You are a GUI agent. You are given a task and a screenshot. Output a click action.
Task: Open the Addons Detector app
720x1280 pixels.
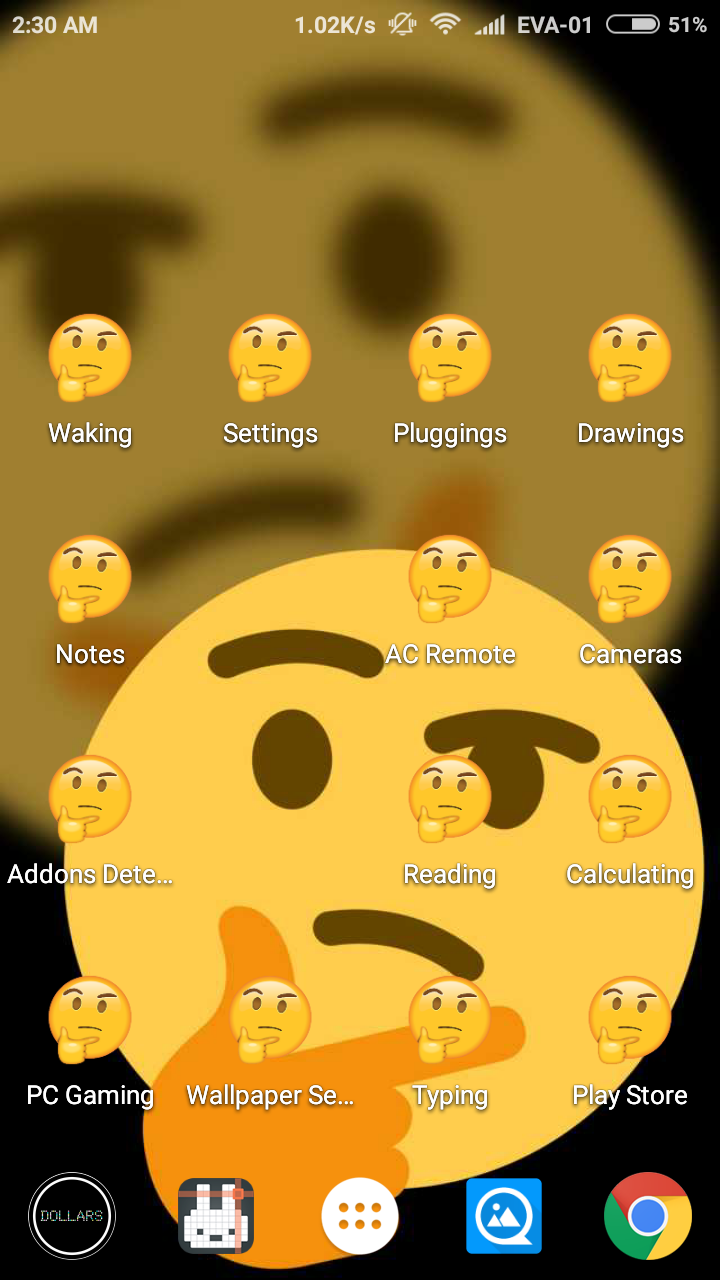tap(90, 797)
